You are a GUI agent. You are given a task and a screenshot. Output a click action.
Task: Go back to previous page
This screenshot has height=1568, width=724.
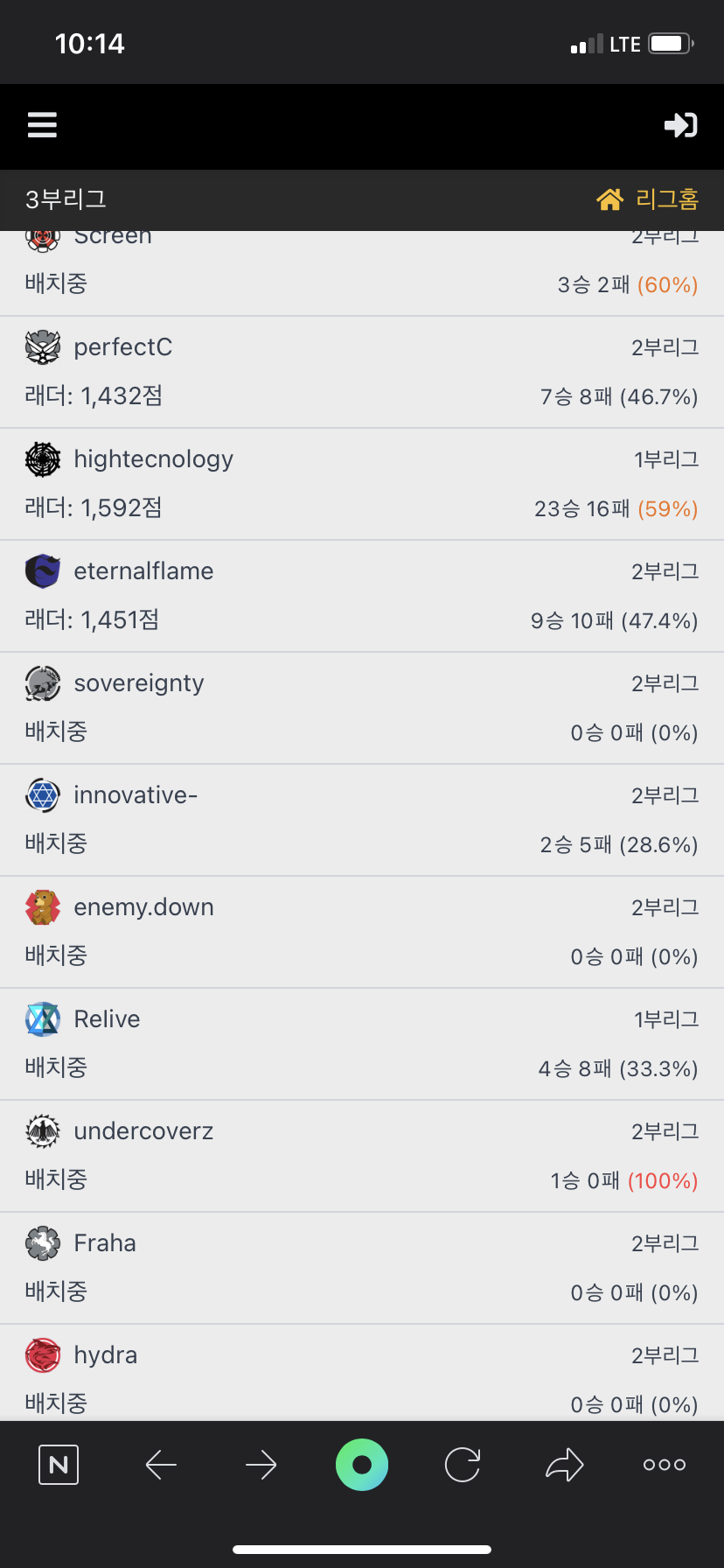[x=161, y=1465]
